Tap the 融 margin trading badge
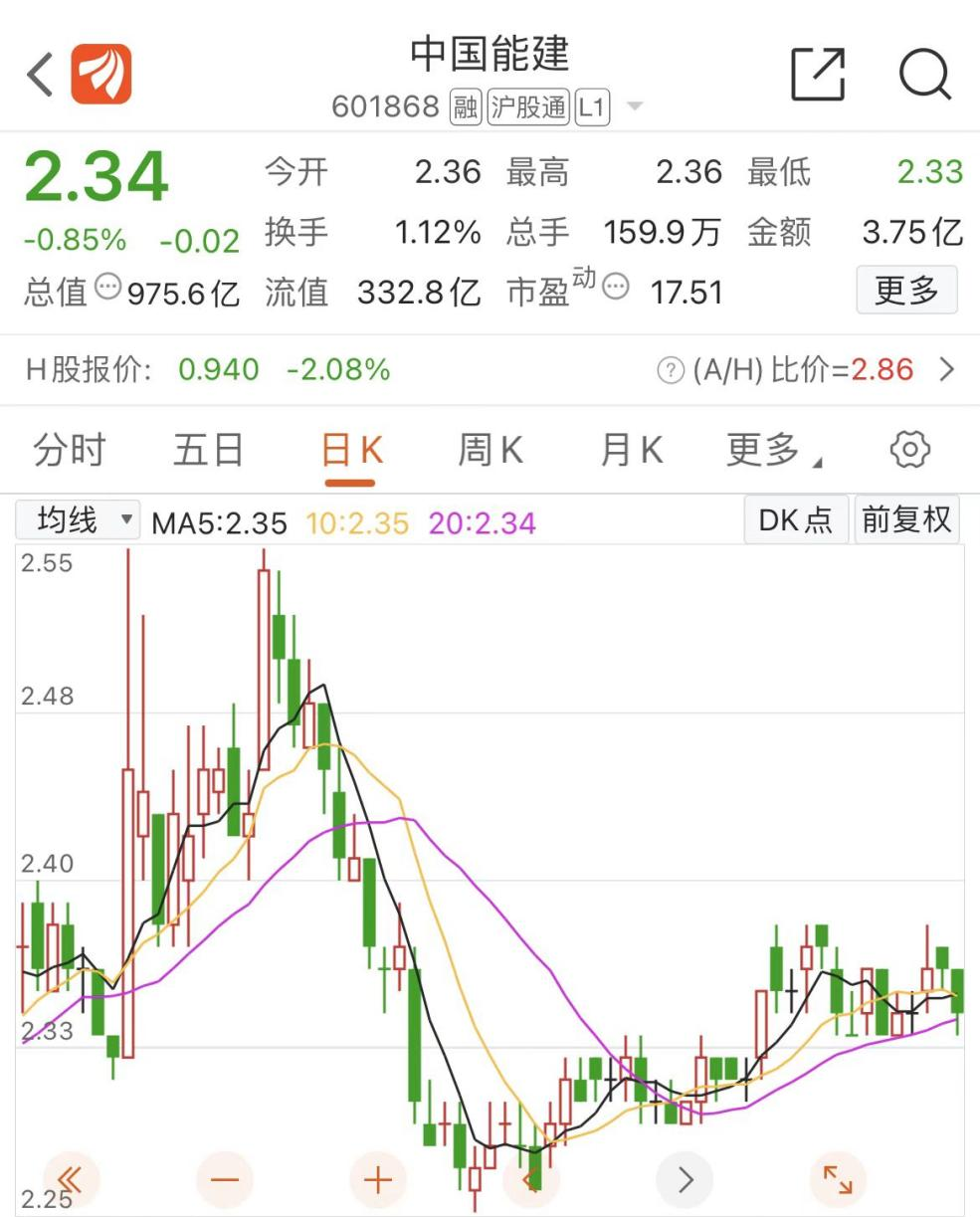Screen dimensions: 980x1217 [x=464, y=105]
